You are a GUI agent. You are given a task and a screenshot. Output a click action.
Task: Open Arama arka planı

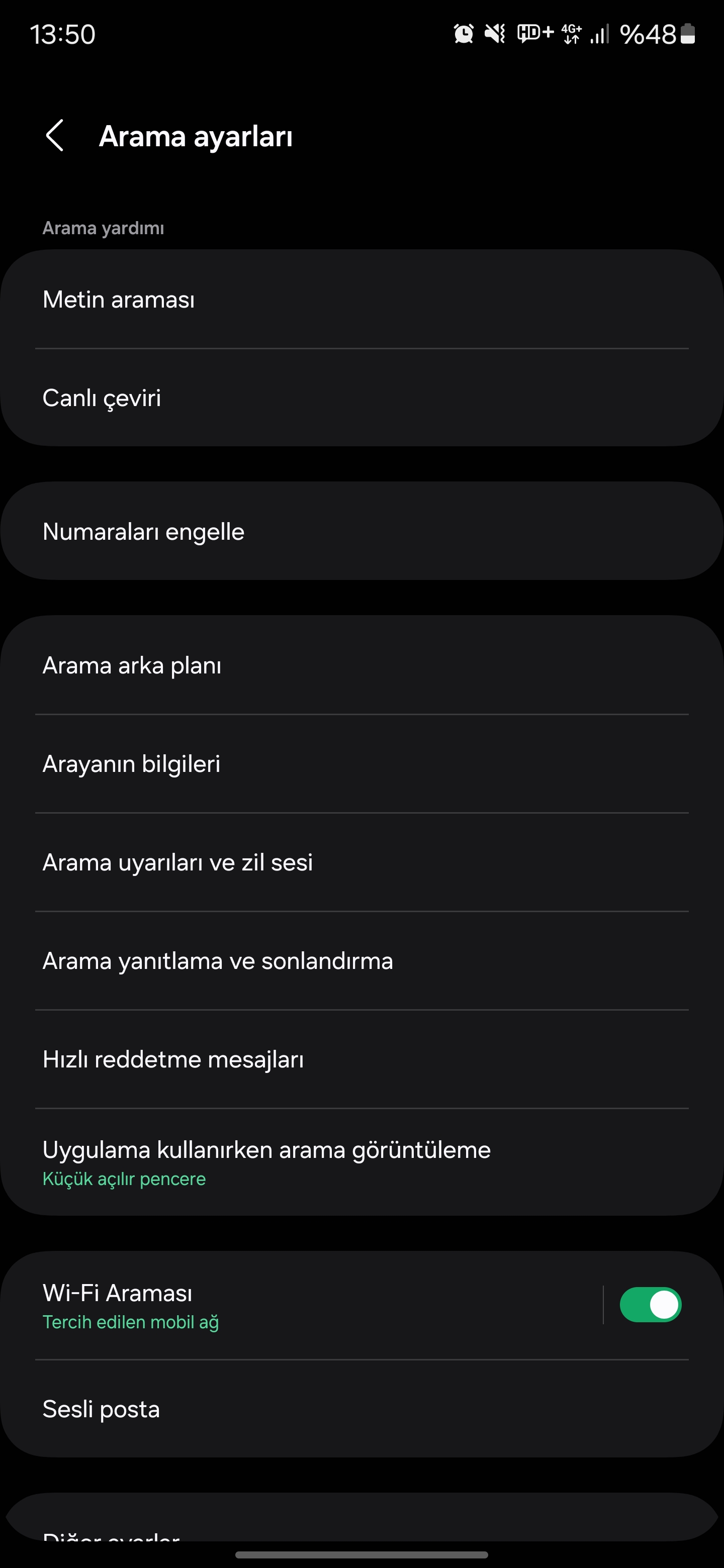(361, 665)
